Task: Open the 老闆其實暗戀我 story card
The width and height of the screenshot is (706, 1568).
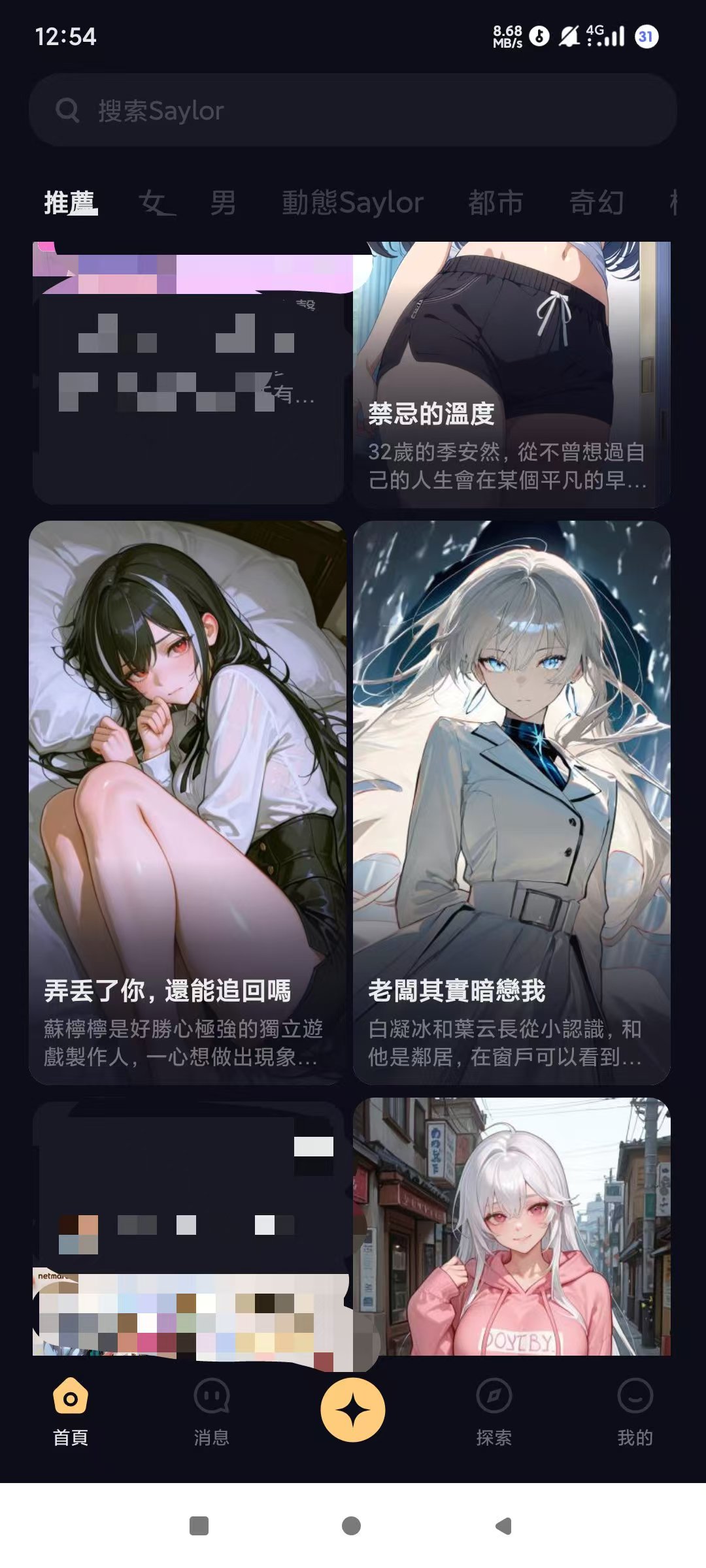Action: pyautogui.click(x=512, y=802)
